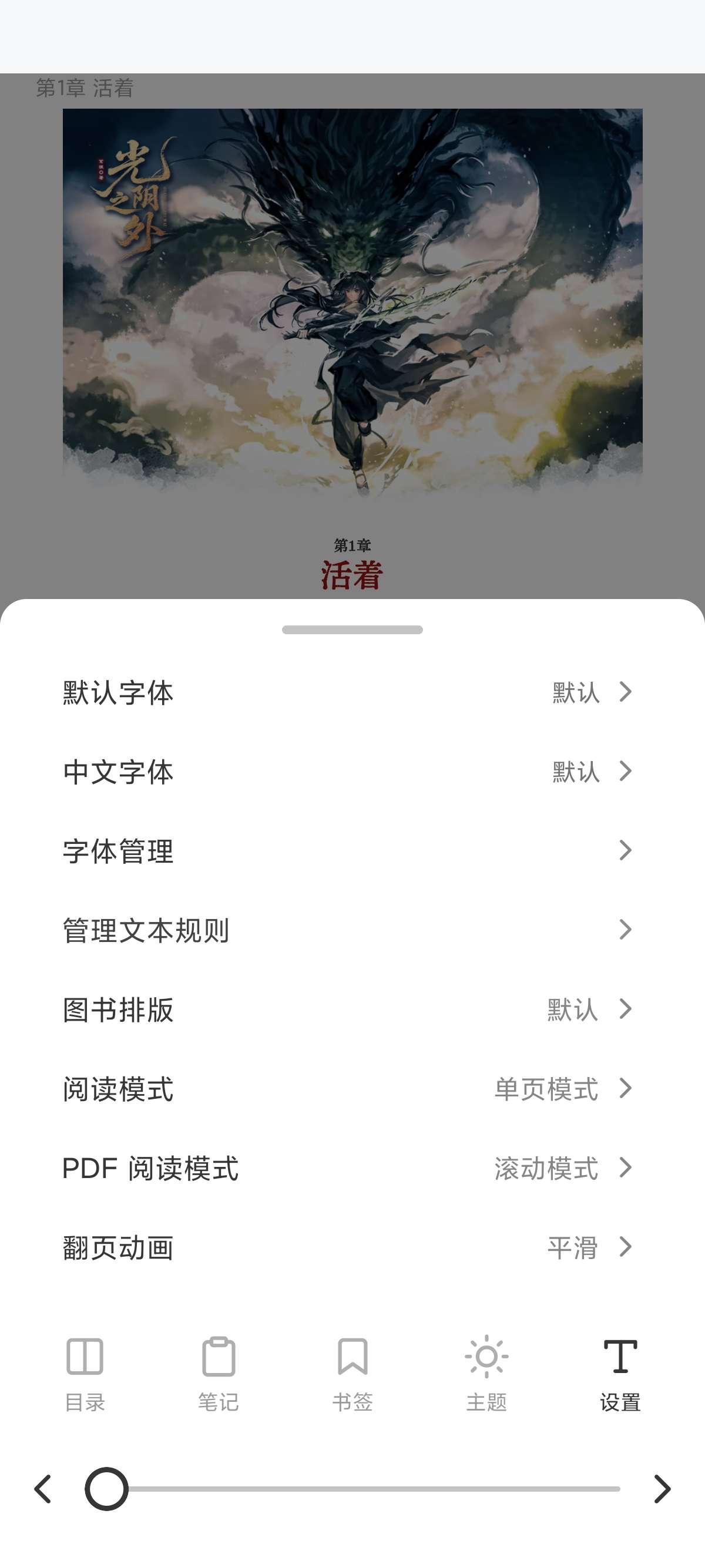Open the 图书排版 setting
This screenshot has width=705, height=1568.
[x=352, y=1010]
